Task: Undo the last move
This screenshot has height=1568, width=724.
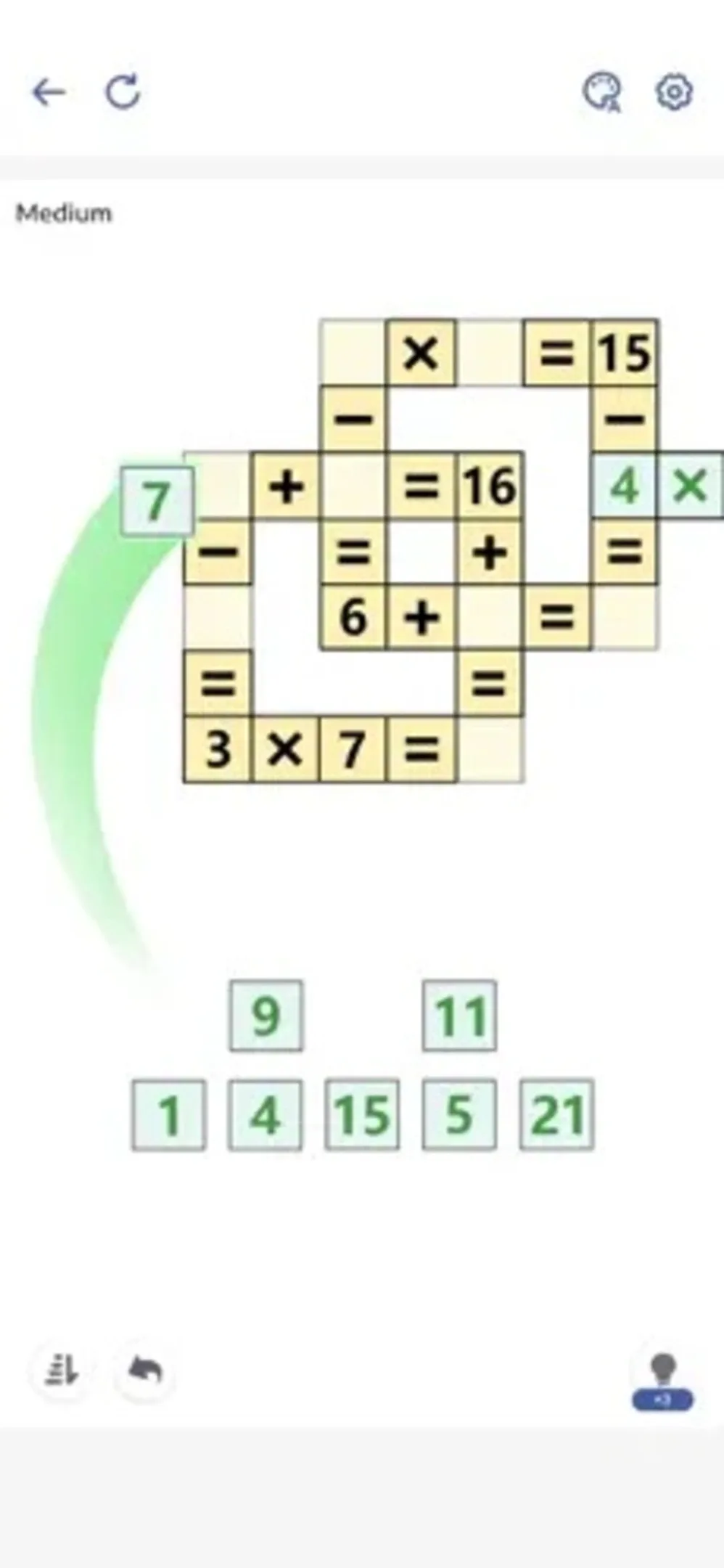Action: pyautogui.click(x=144, y=1371)
